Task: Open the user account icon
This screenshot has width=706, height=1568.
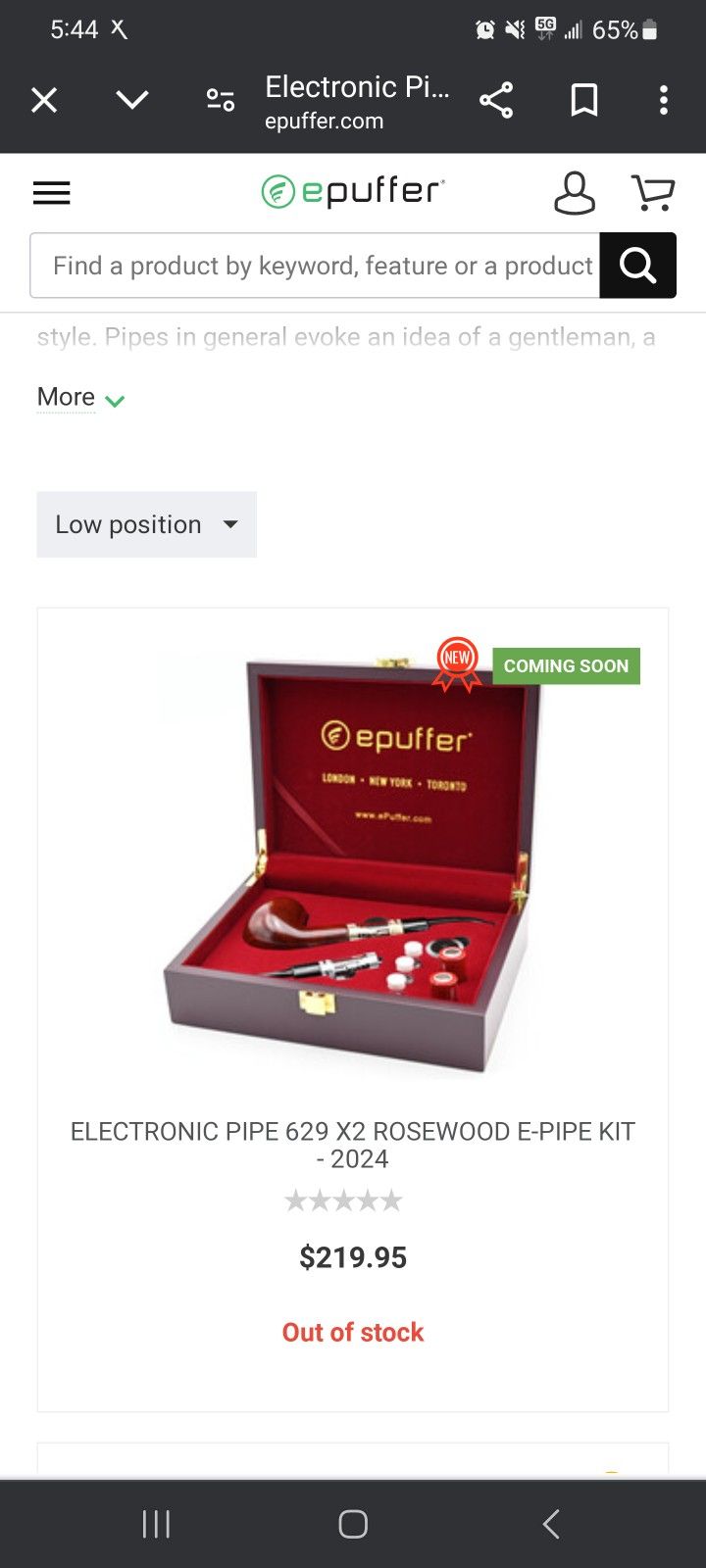Action: click(575, 193)
